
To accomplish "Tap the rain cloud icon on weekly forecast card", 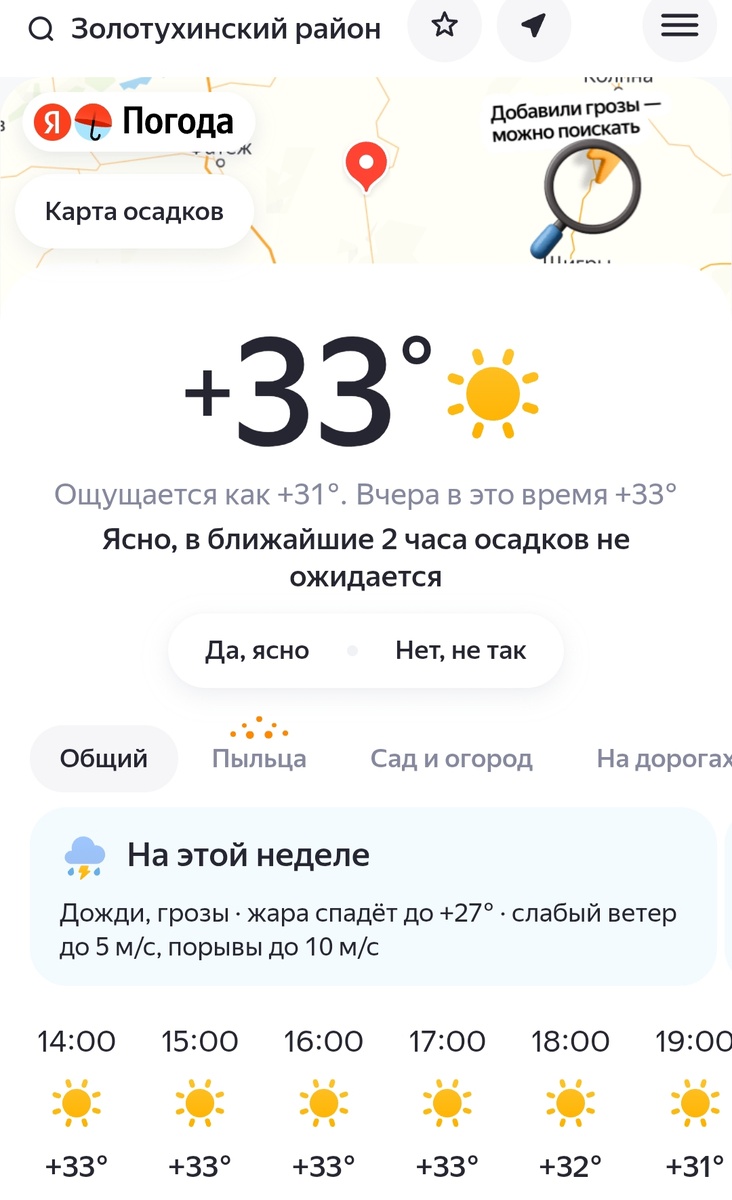I will click(x=85, y=855).
